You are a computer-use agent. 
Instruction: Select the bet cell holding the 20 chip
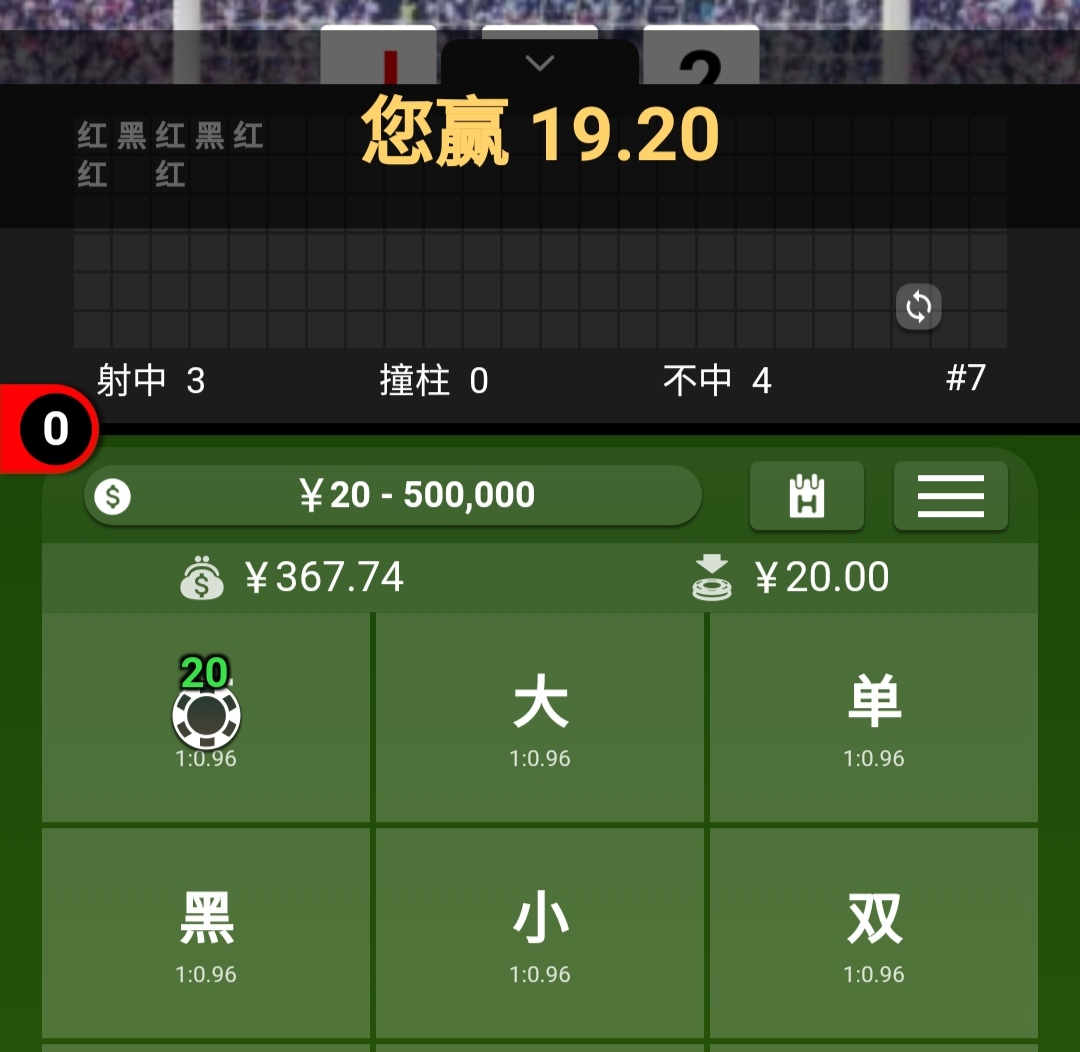206,718
